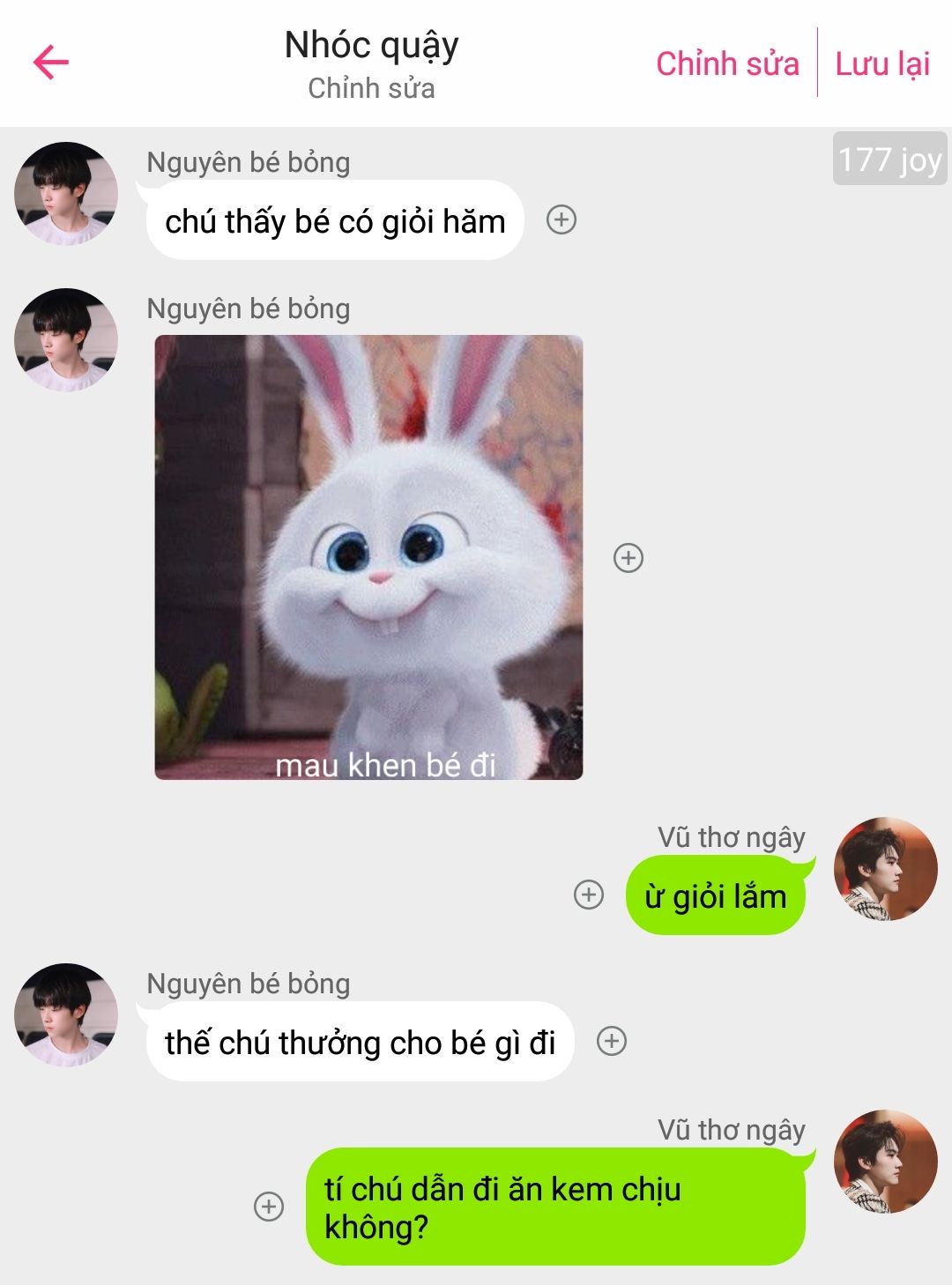Open the rabbit image message
952x1285 pixels.
pyautogui.click(x=368, y=557)
